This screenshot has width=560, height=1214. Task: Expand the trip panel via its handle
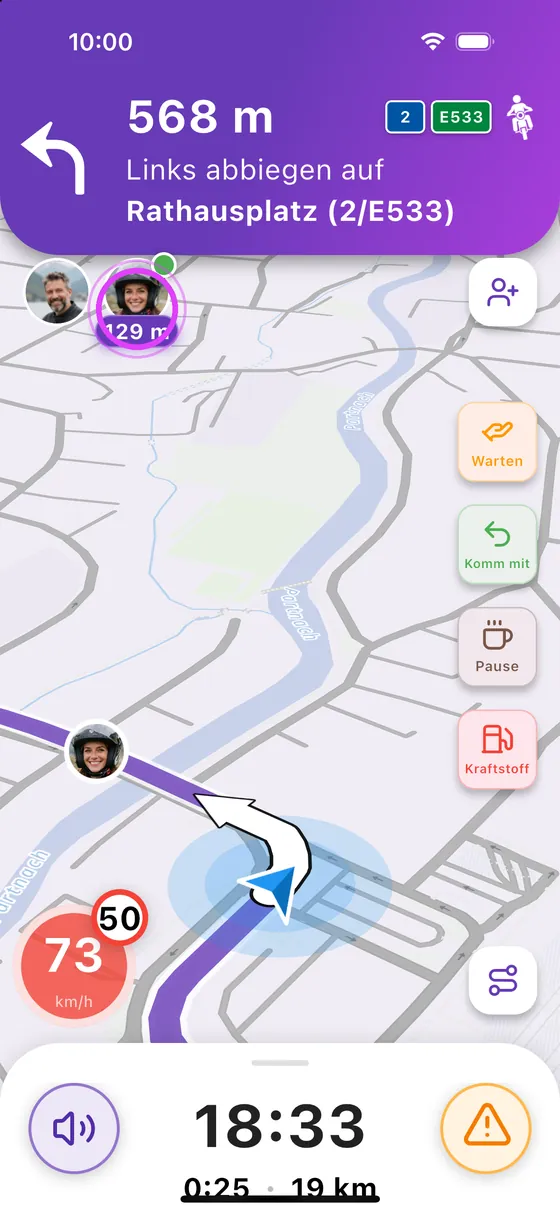click(x=280, y=1062)
